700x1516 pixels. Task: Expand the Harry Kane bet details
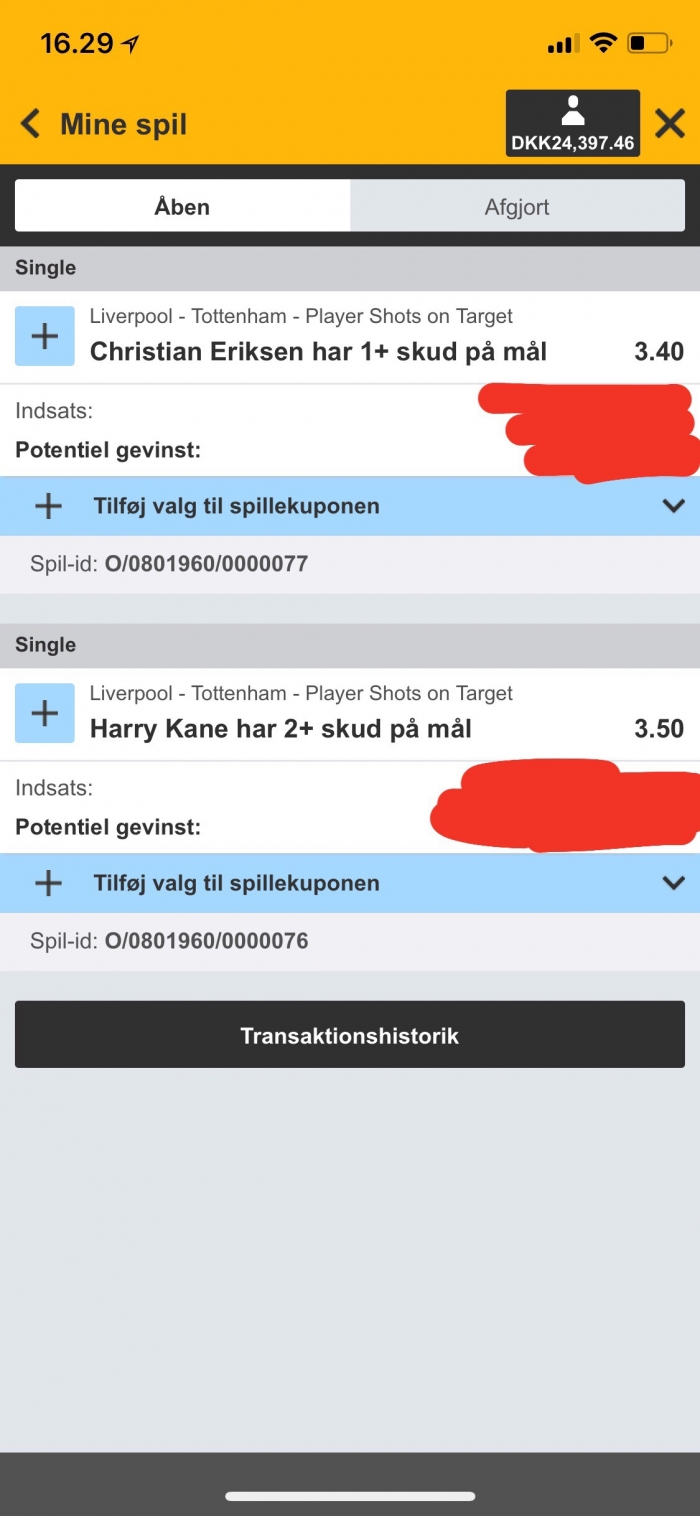pos(45,713)
